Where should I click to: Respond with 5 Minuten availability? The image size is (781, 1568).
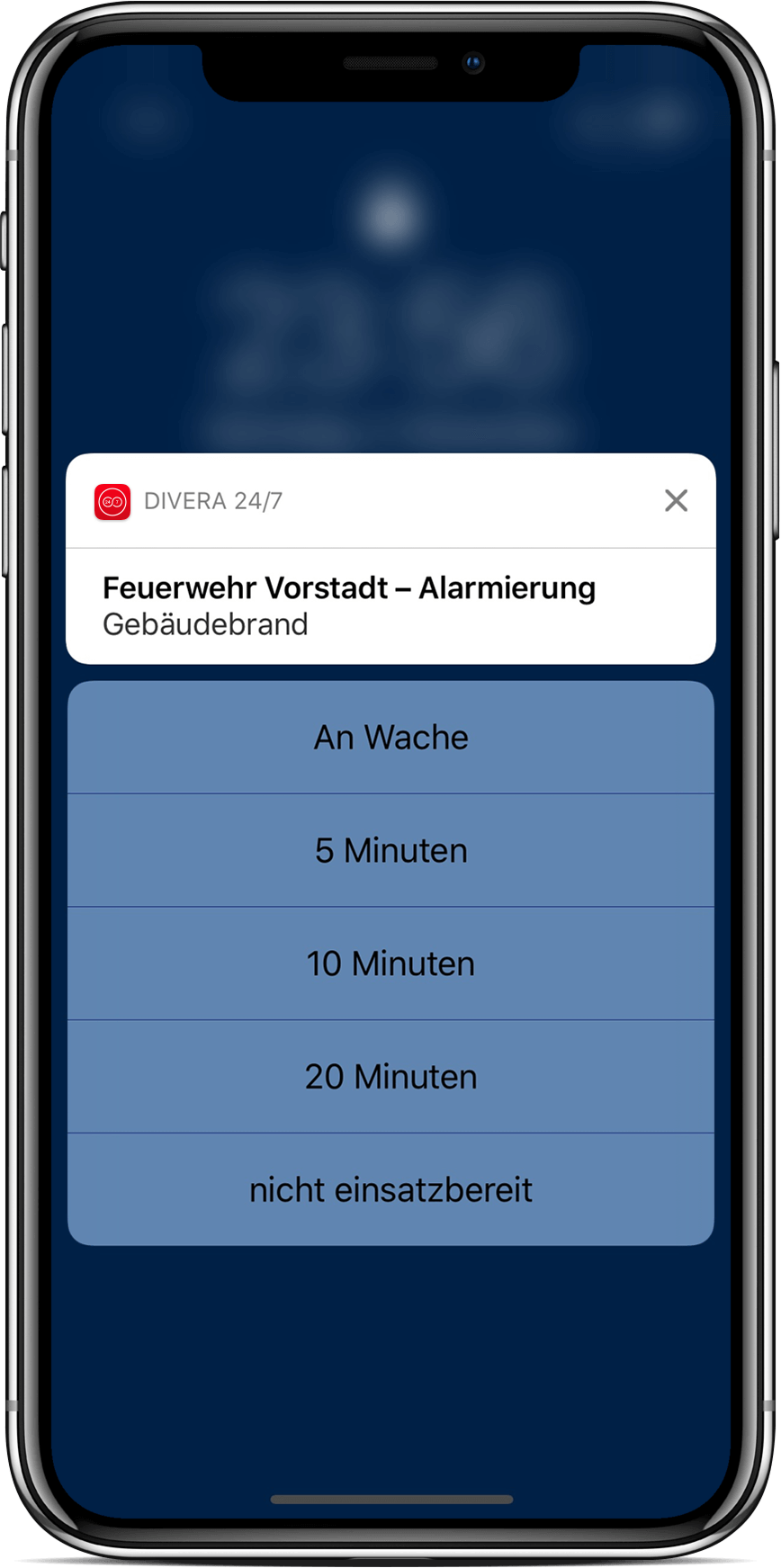390,850
